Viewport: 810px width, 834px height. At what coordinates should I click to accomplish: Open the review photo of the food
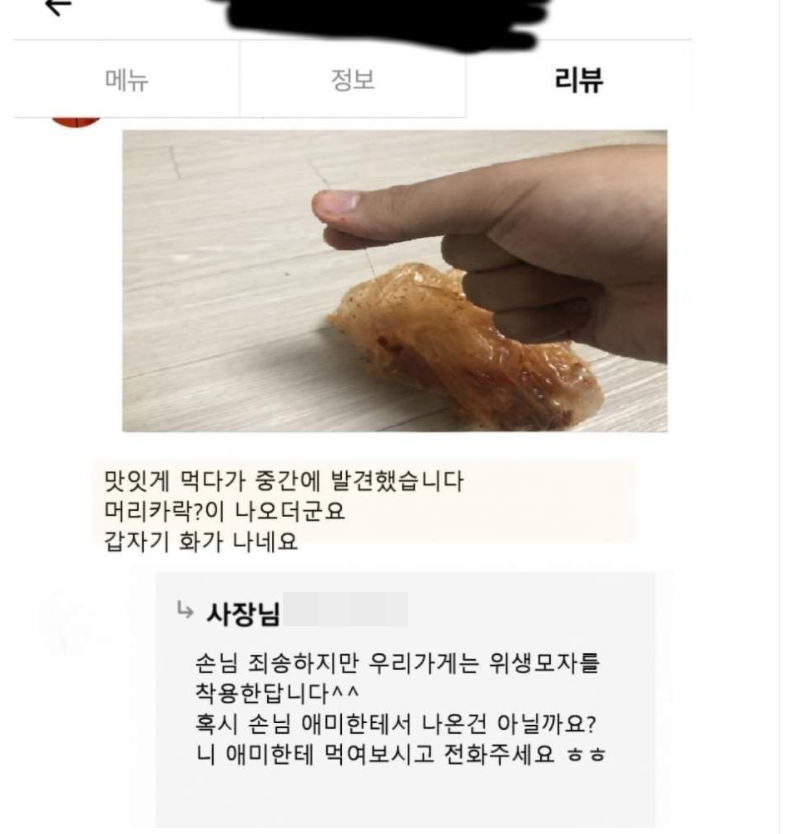coord(394,281)
